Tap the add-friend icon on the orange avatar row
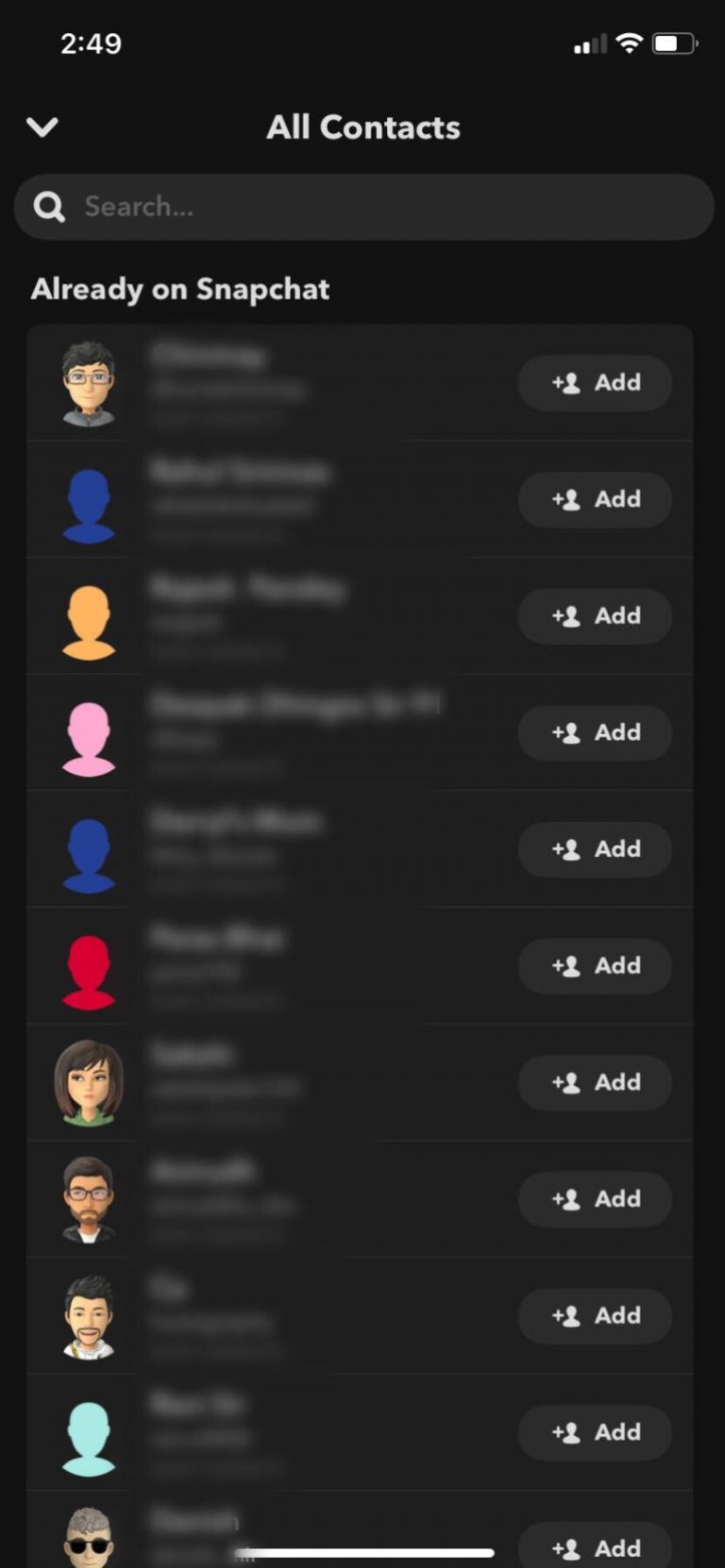725x1568 pixels. [566, 616]
